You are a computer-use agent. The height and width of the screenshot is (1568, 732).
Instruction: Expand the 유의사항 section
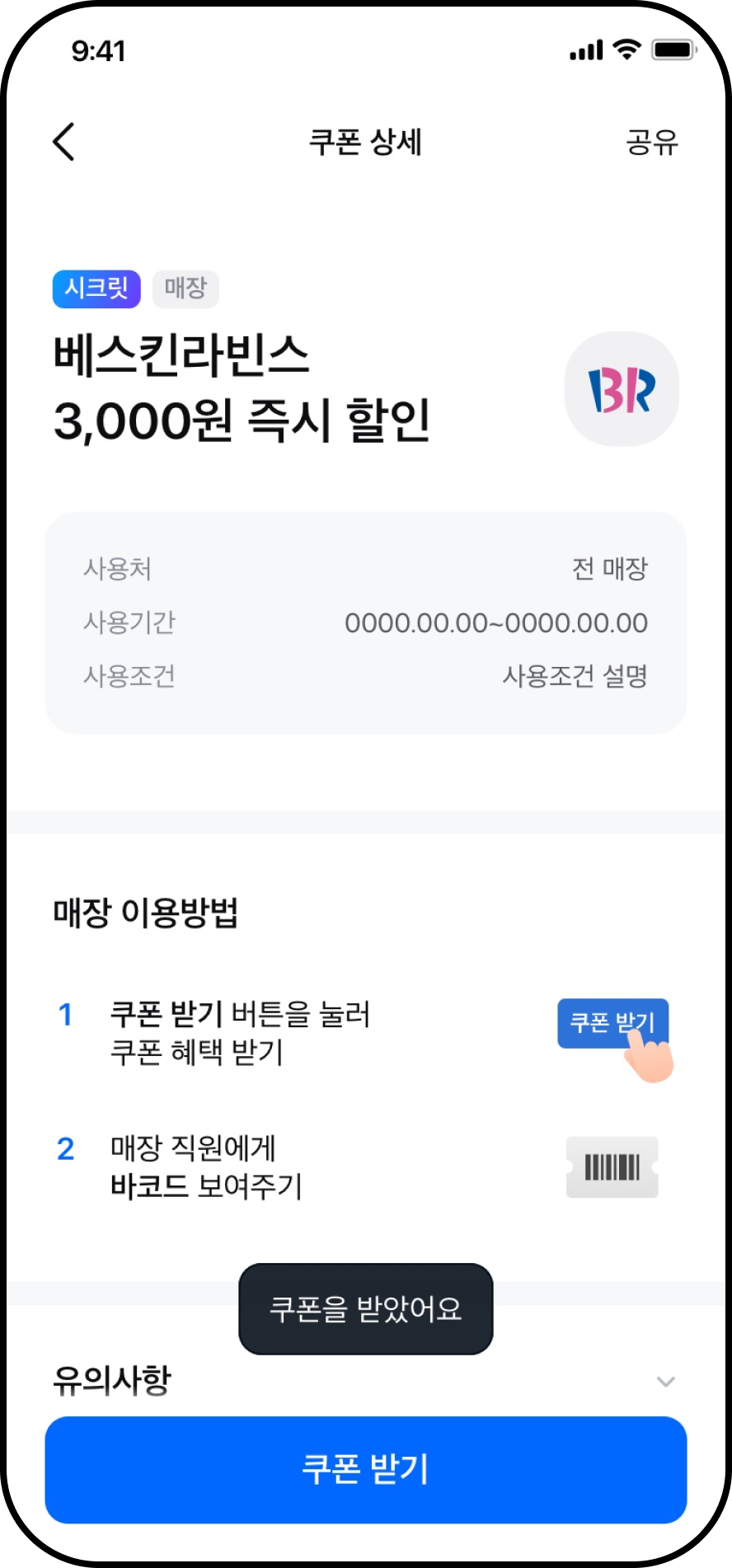click(x=665, y=1382)
